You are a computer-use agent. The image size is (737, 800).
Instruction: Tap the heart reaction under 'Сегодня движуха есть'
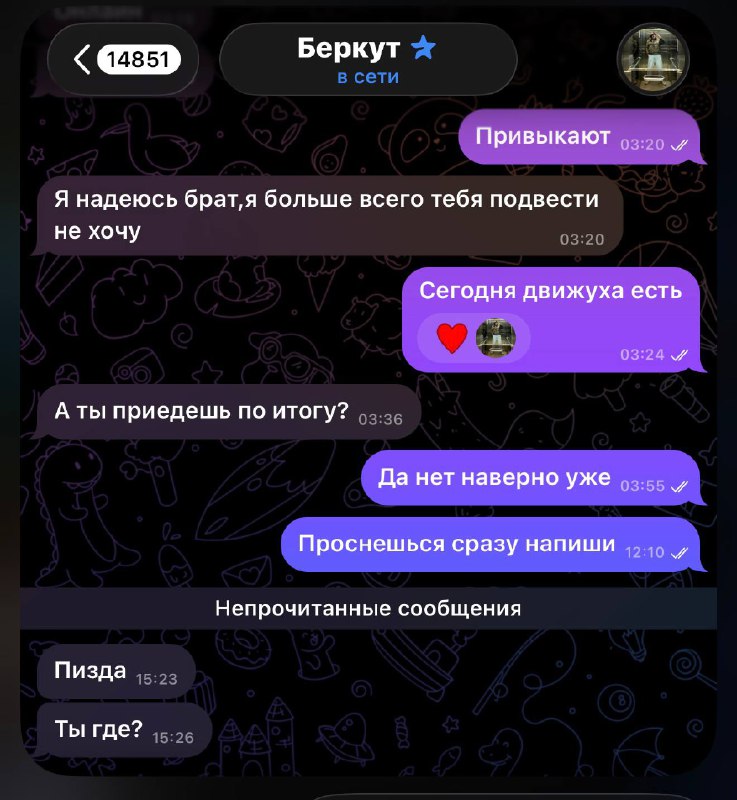coord(453,338)
